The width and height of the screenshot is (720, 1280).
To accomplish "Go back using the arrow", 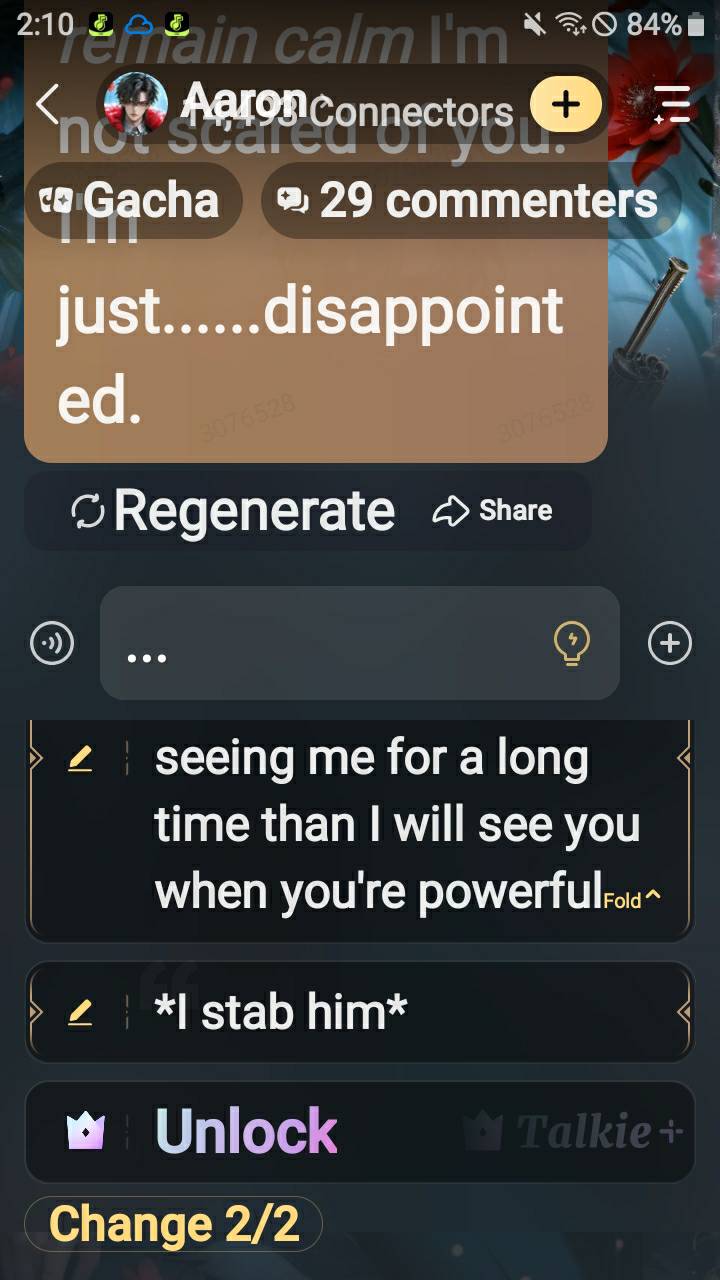I will tap(47, 104).
